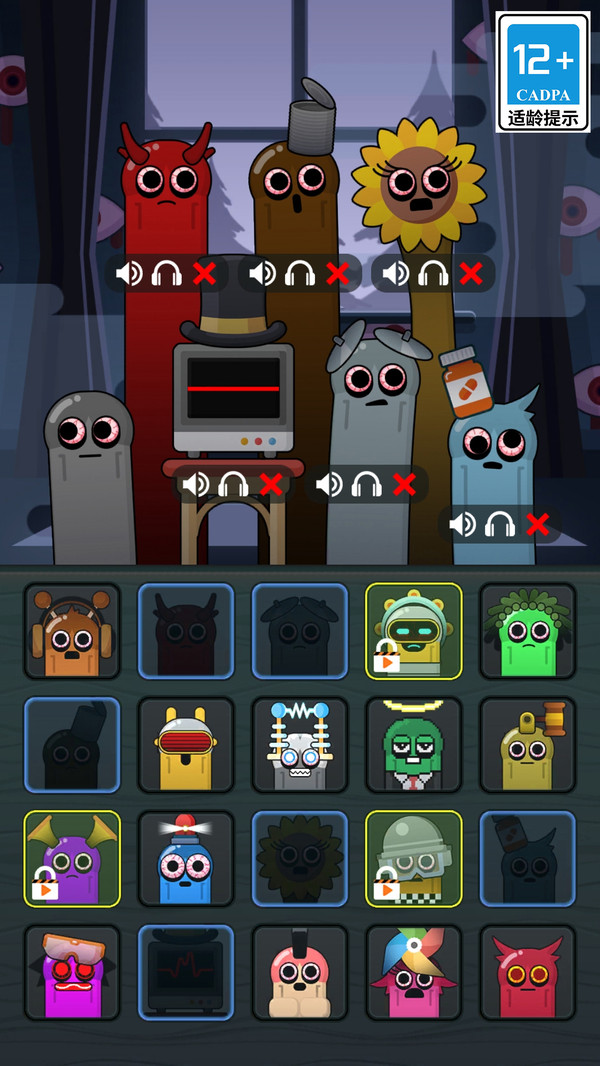Mute the sunflower character's sound
The width and height of the screenshot is (600, 1066).
(x=395, y=273)
